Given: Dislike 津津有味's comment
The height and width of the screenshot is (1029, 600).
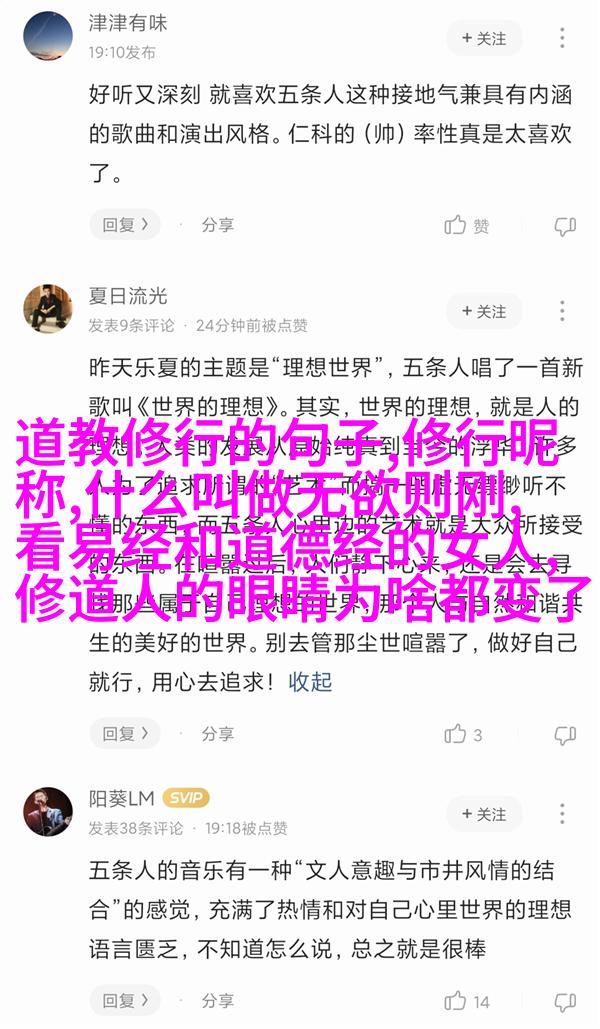Looking at the screenshot, I should pos(566,226).
